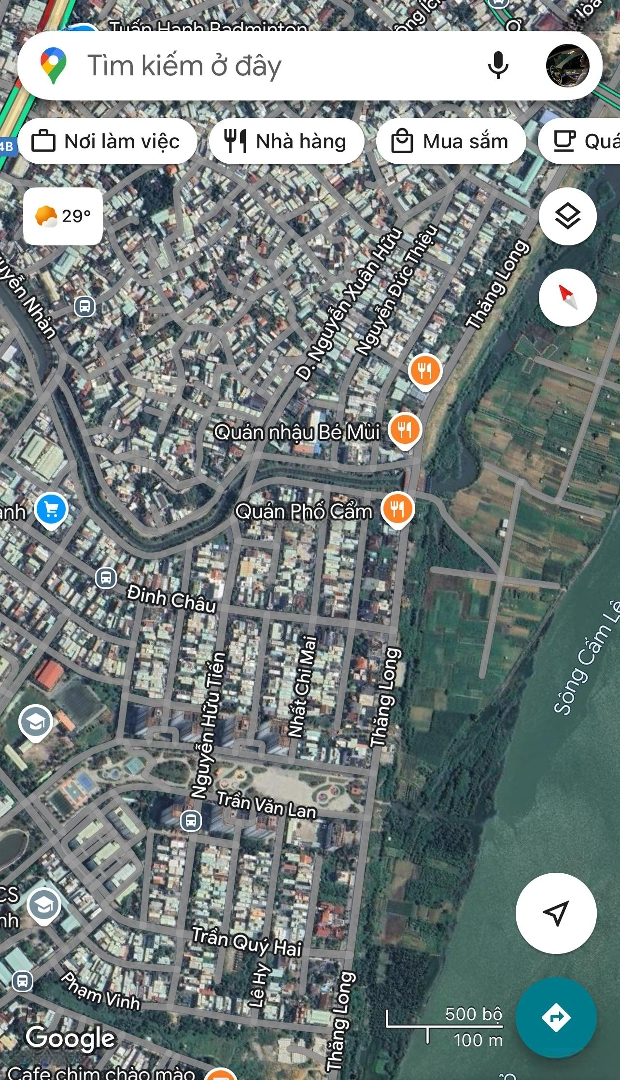Tap the 'Mua sắm' shopping chip
The width and height of the screenshot is (620, 1080).
pos(450,141)
